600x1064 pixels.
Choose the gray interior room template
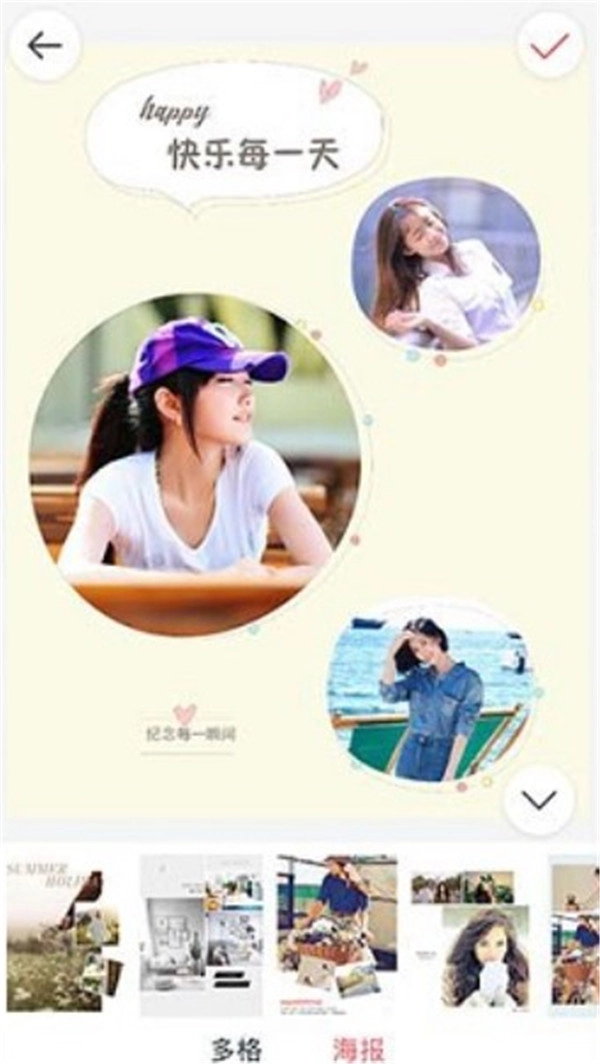click(200, 934)
